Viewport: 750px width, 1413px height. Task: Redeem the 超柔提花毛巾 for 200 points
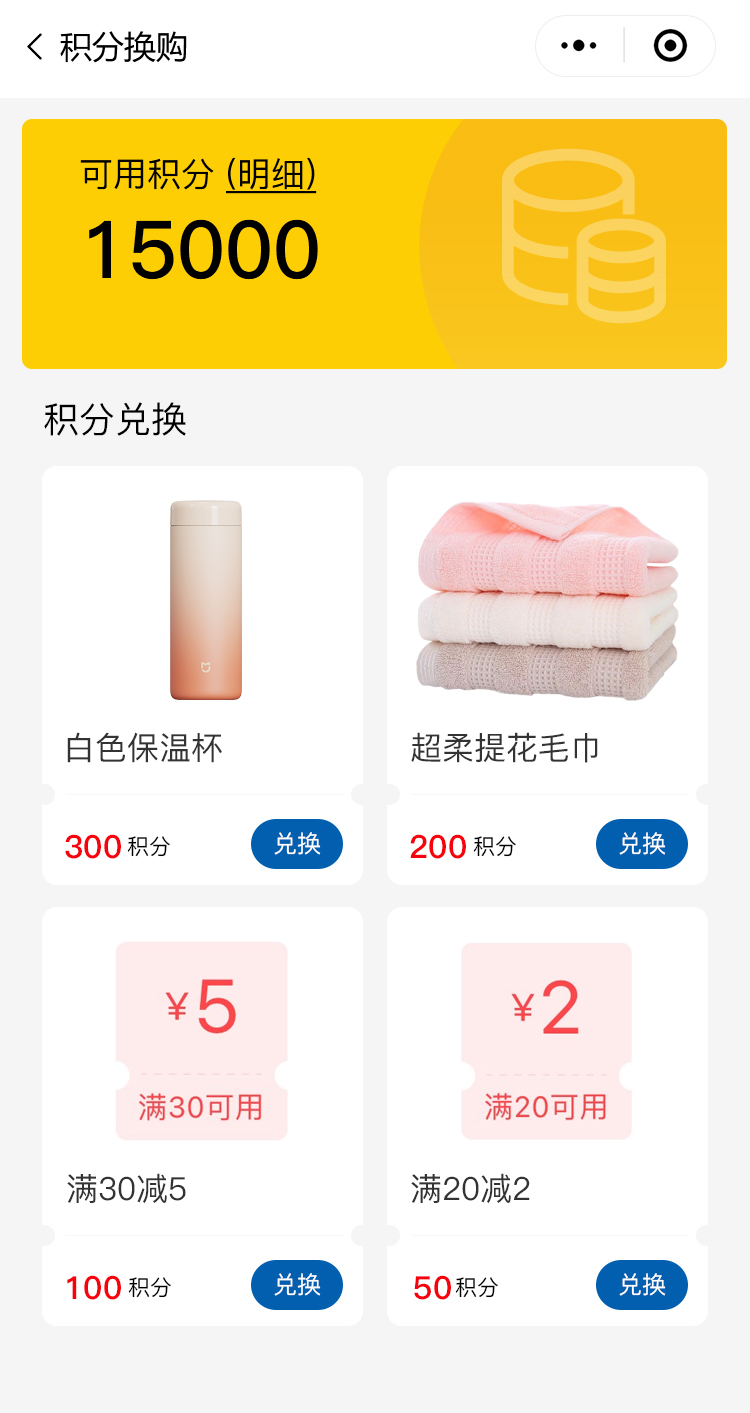tap(641, 844)
